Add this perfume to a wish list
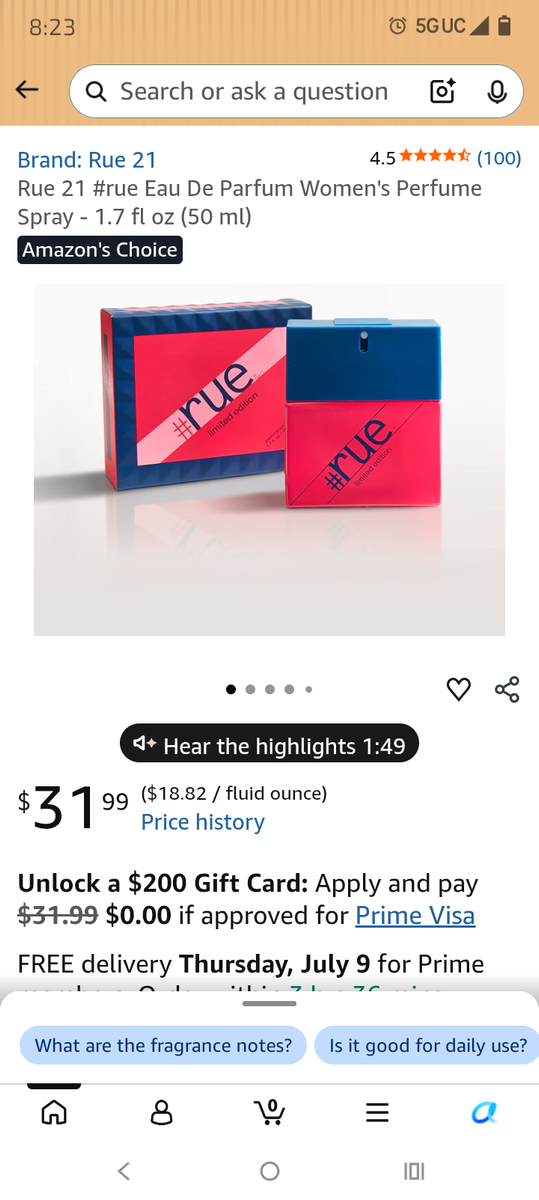Viewport: 539px width, 1200px height. [458, 689]
